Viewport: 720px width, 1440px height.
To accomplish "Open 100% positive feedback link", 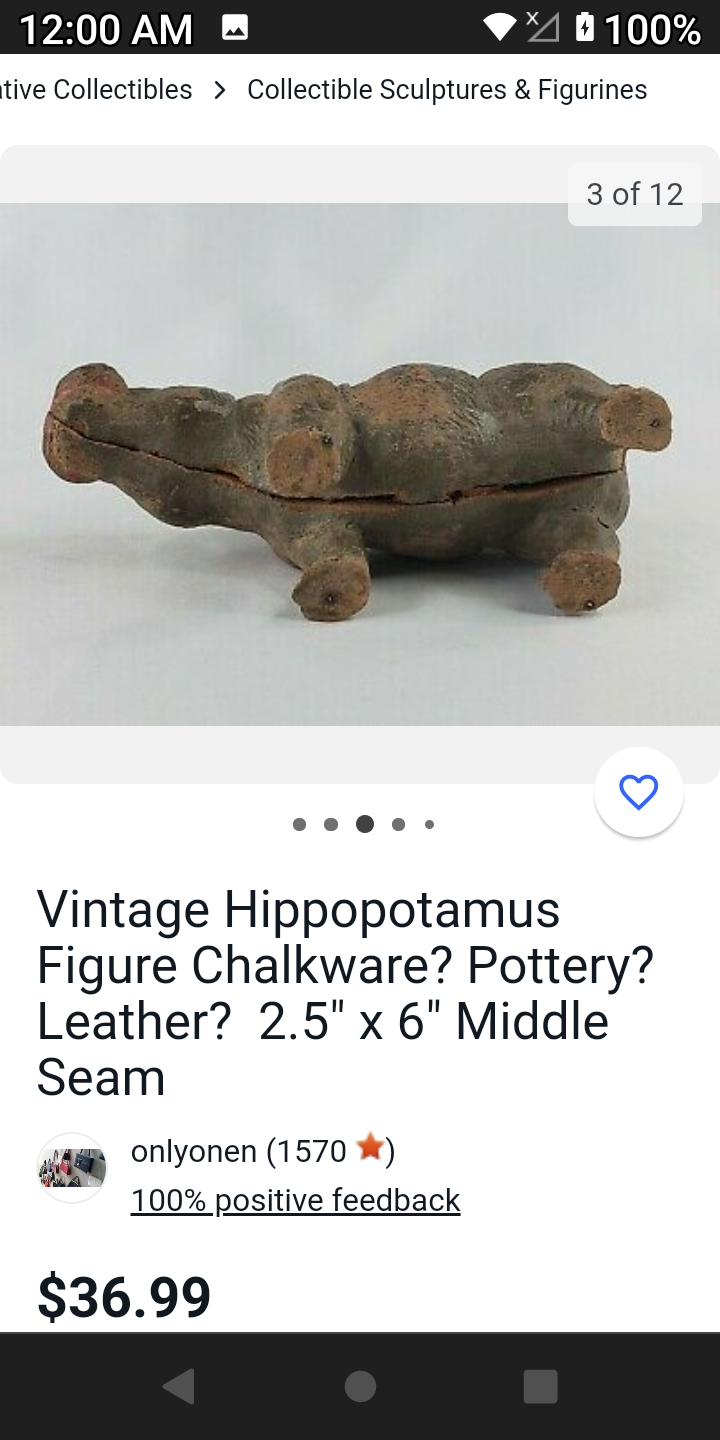I will point(295,1200).
